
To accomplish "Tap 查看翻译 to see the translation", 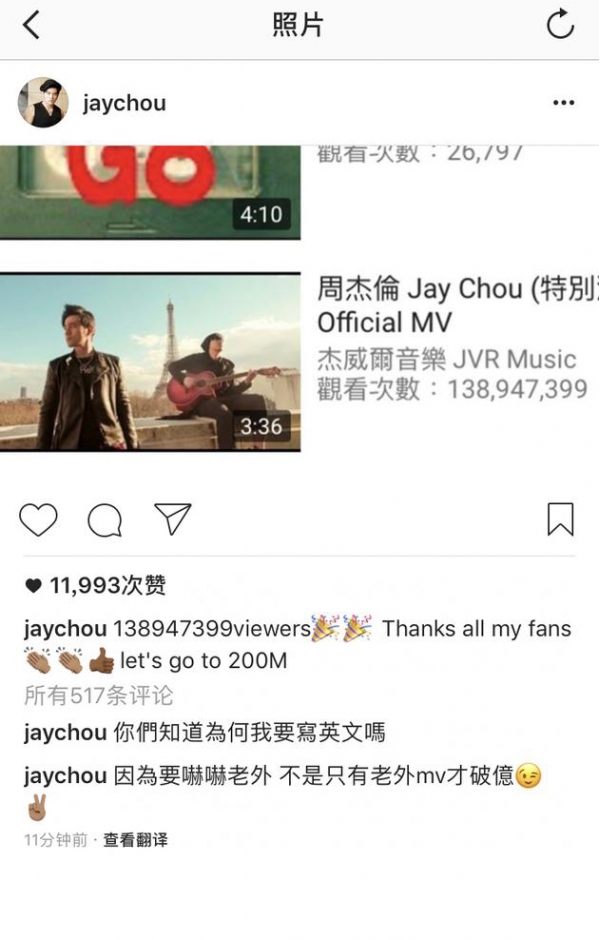I will (135, 840).
